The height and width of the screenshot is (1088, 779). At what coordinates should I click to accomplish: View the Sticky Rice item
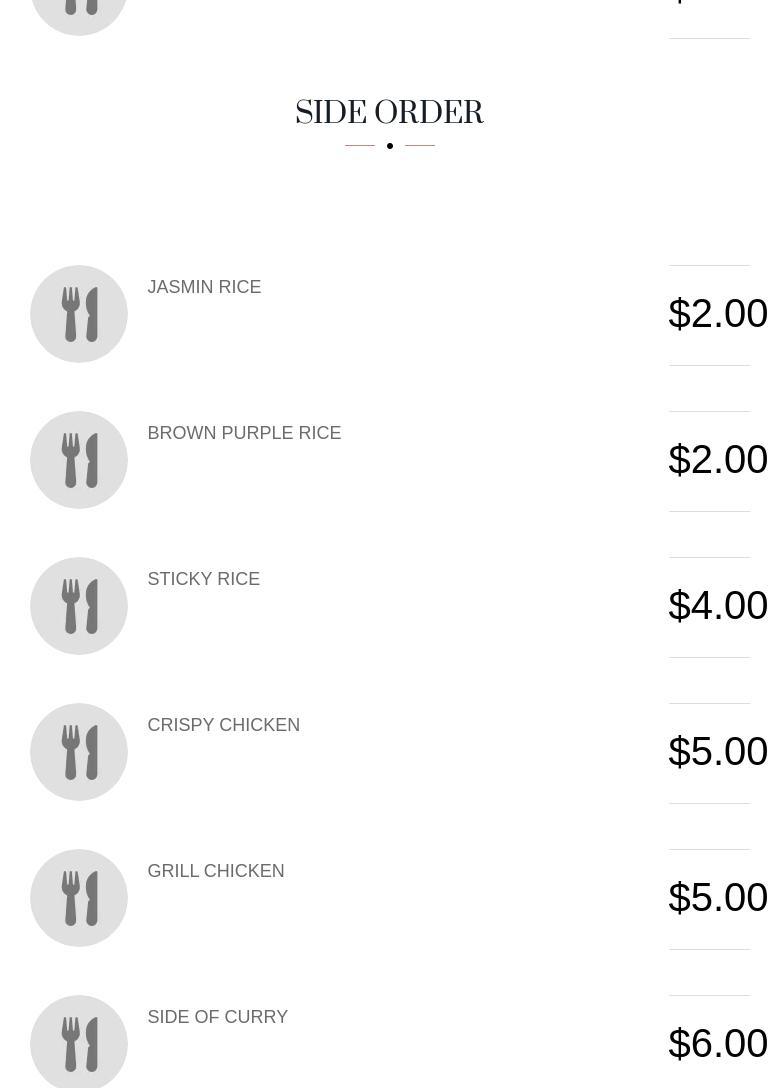coord(203,579)
